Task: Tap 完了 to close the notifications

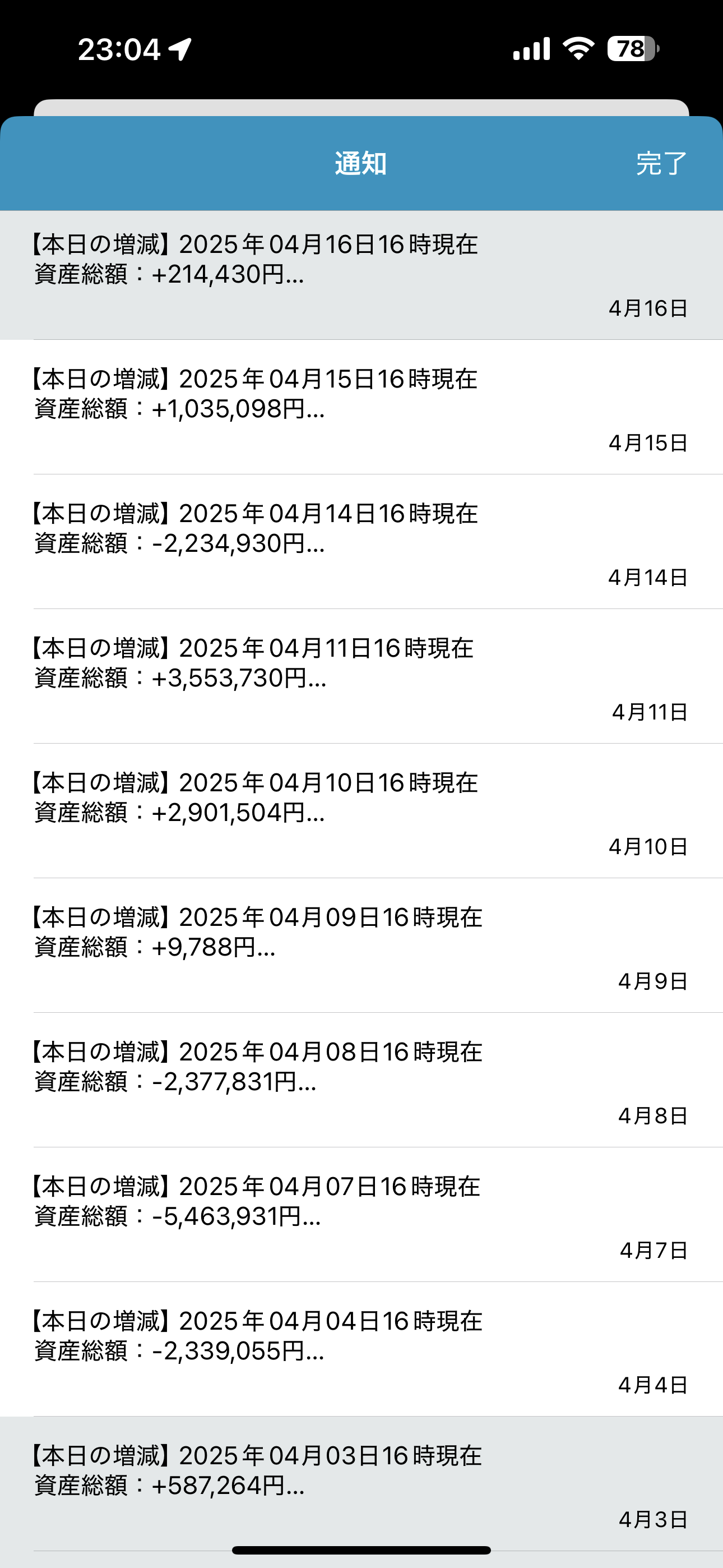Action: (x=661, y=164)
